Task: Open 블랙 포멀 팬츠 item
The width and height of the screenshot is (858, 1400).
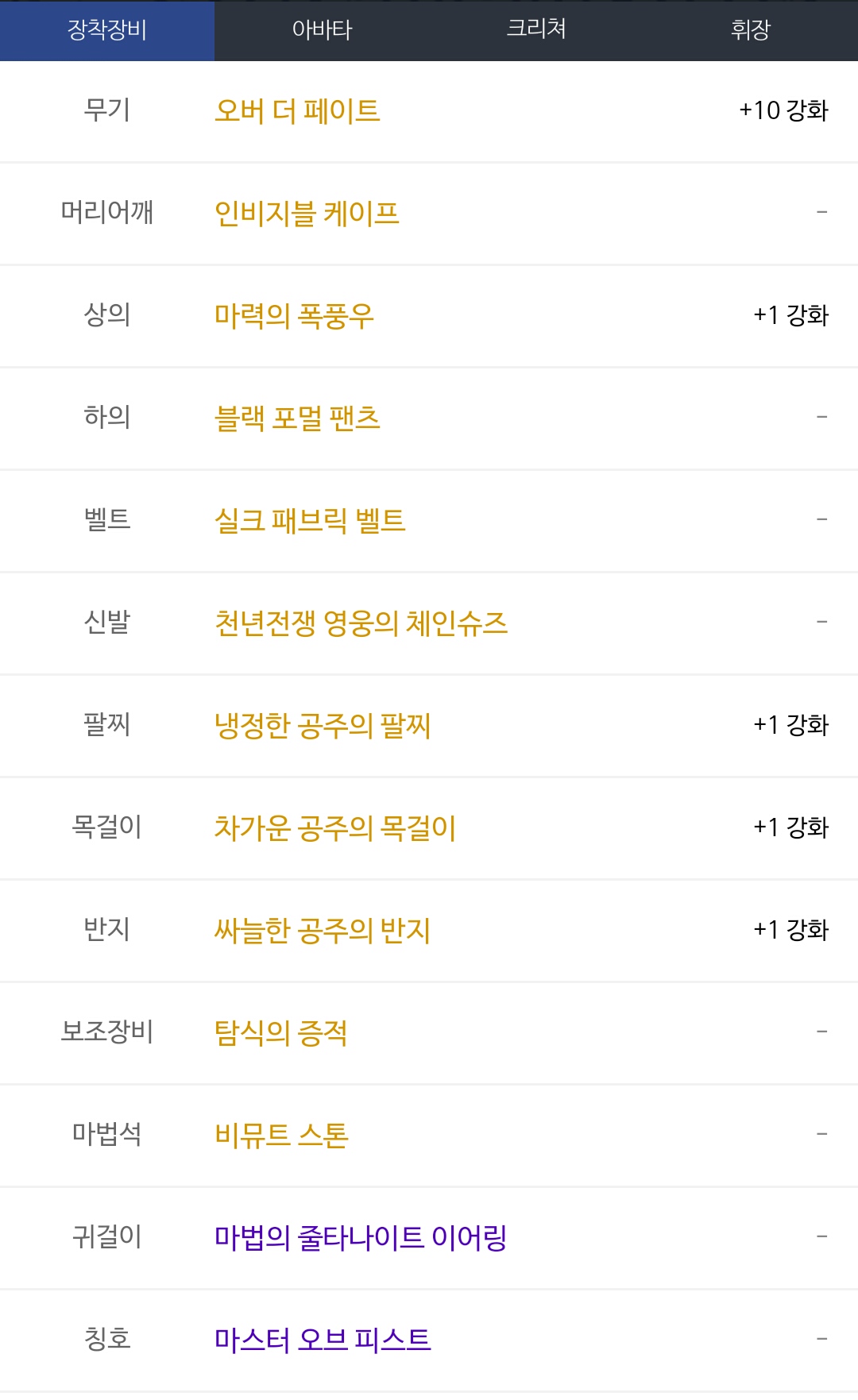Action: pos(297,418)
